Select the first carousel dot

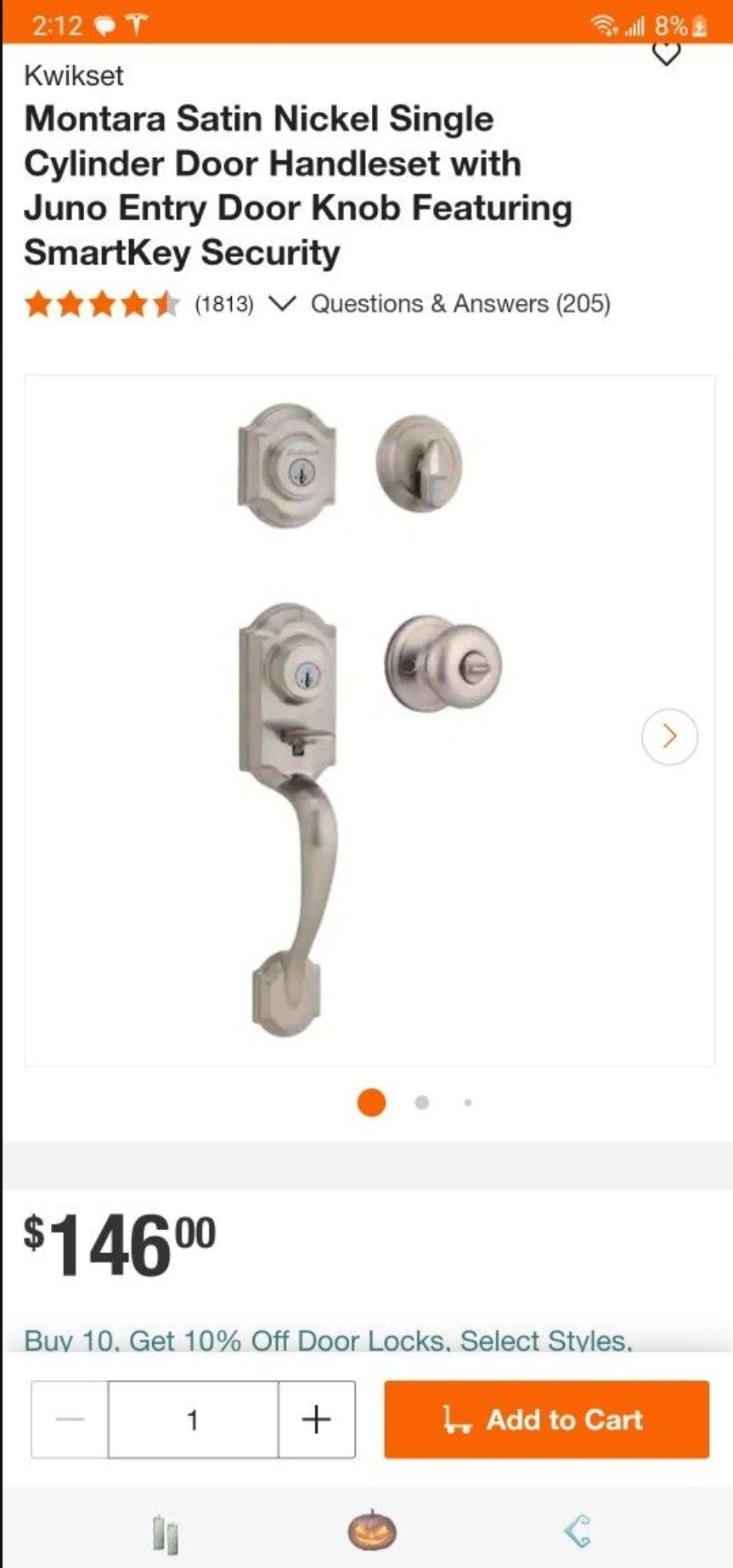coord(369,1102)
